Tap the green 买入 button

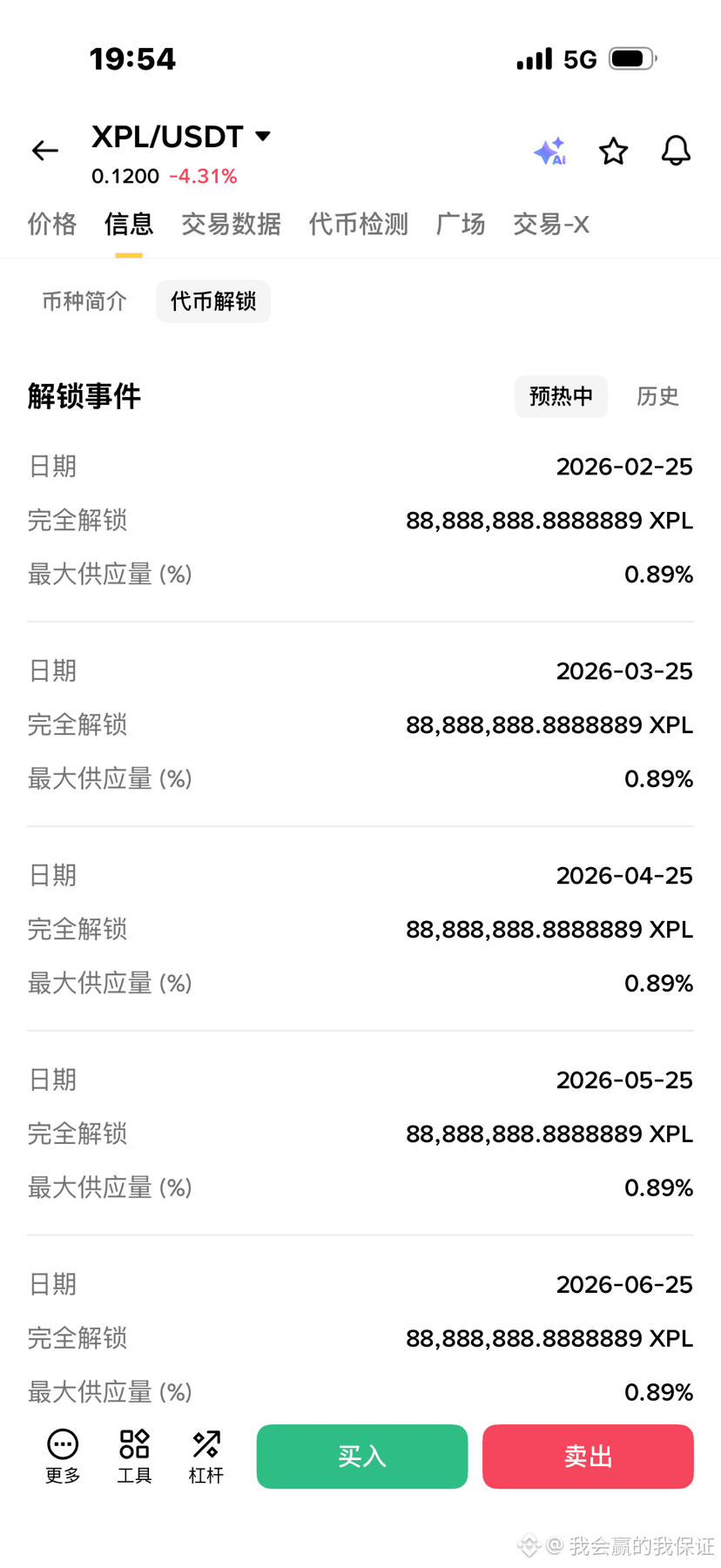point(362,1456)
